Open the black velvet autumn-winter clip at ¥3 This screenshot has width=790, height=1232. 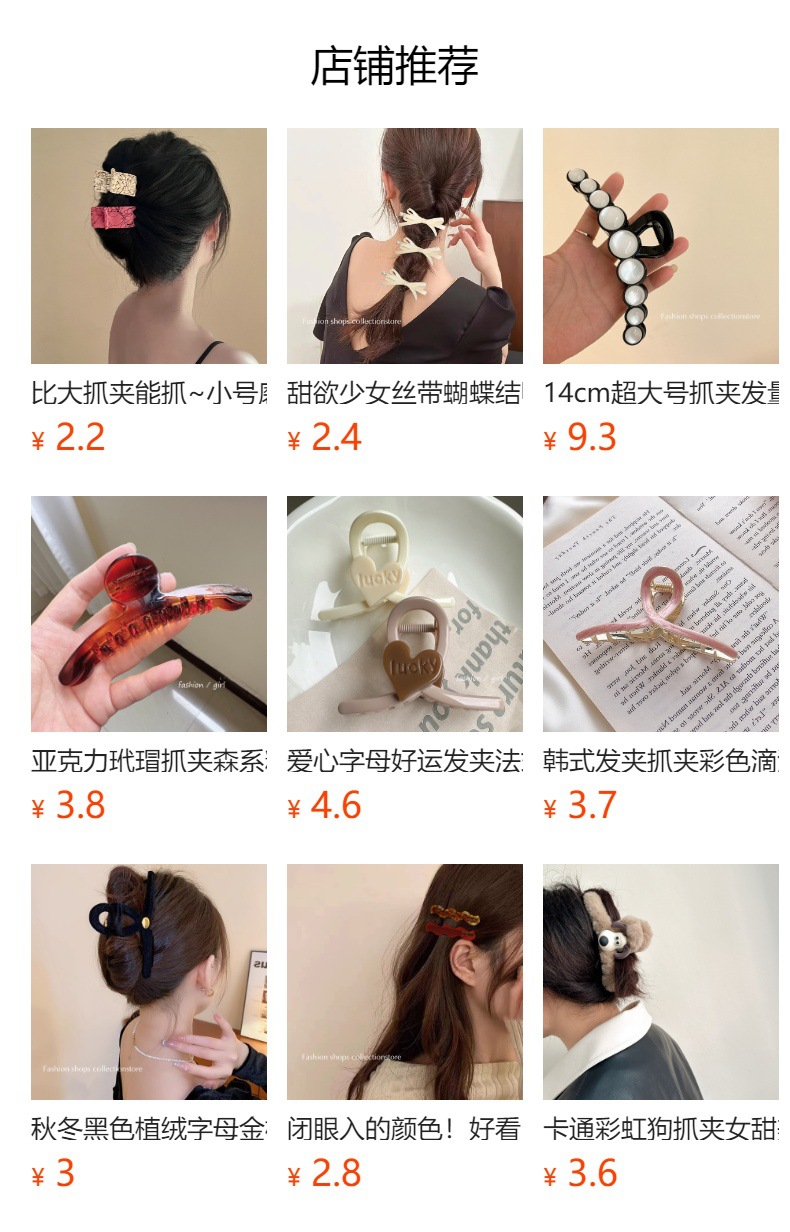coord(148,982)
